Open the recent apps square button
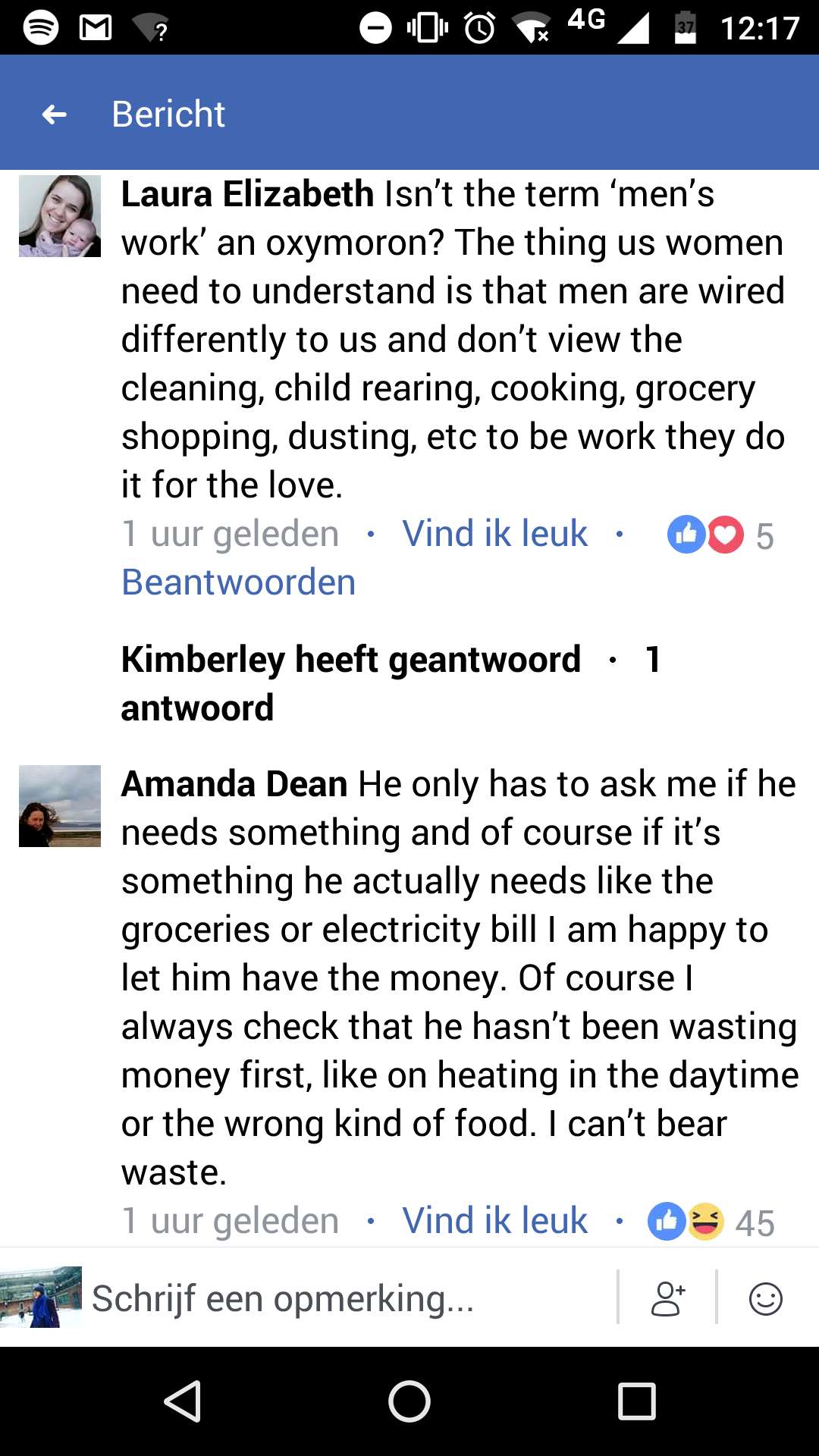This screenshot has height=1456, width=819. click(x=637, y=1401)
